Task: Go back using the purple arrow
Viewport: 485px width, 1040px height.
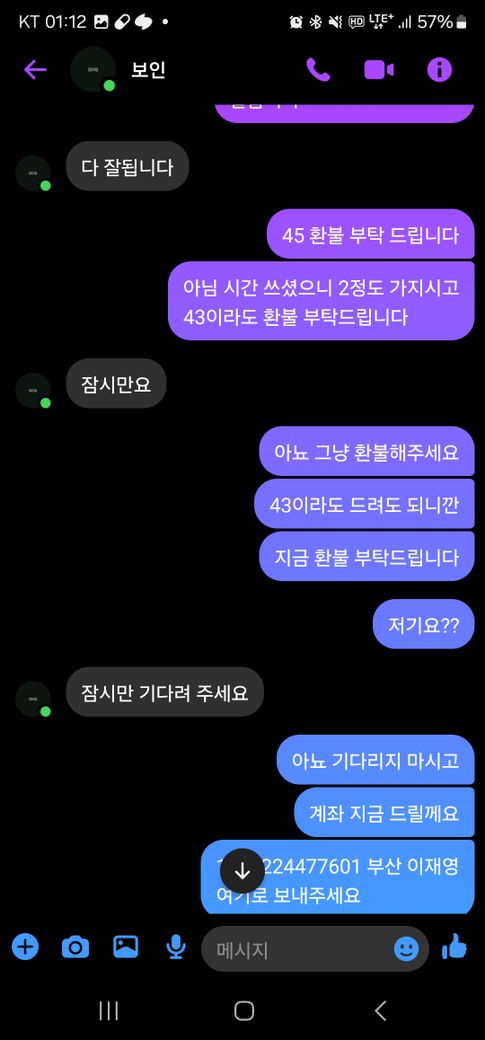Action: pos(35,69)
